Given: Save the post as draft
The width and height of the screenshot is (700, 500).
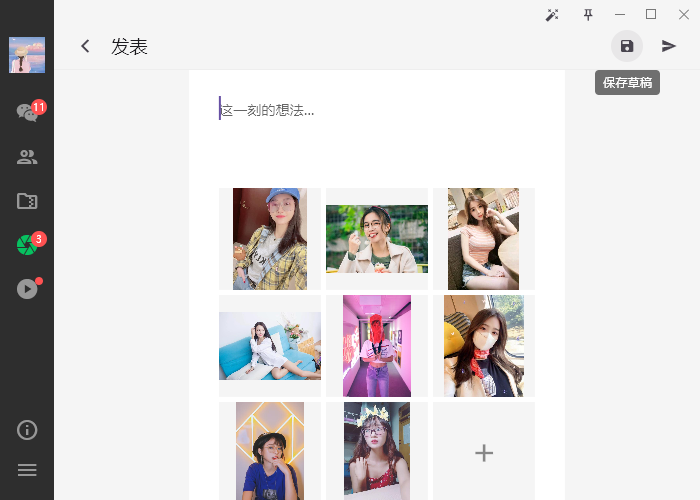Looking at the screenshot, I should point(627,46).
